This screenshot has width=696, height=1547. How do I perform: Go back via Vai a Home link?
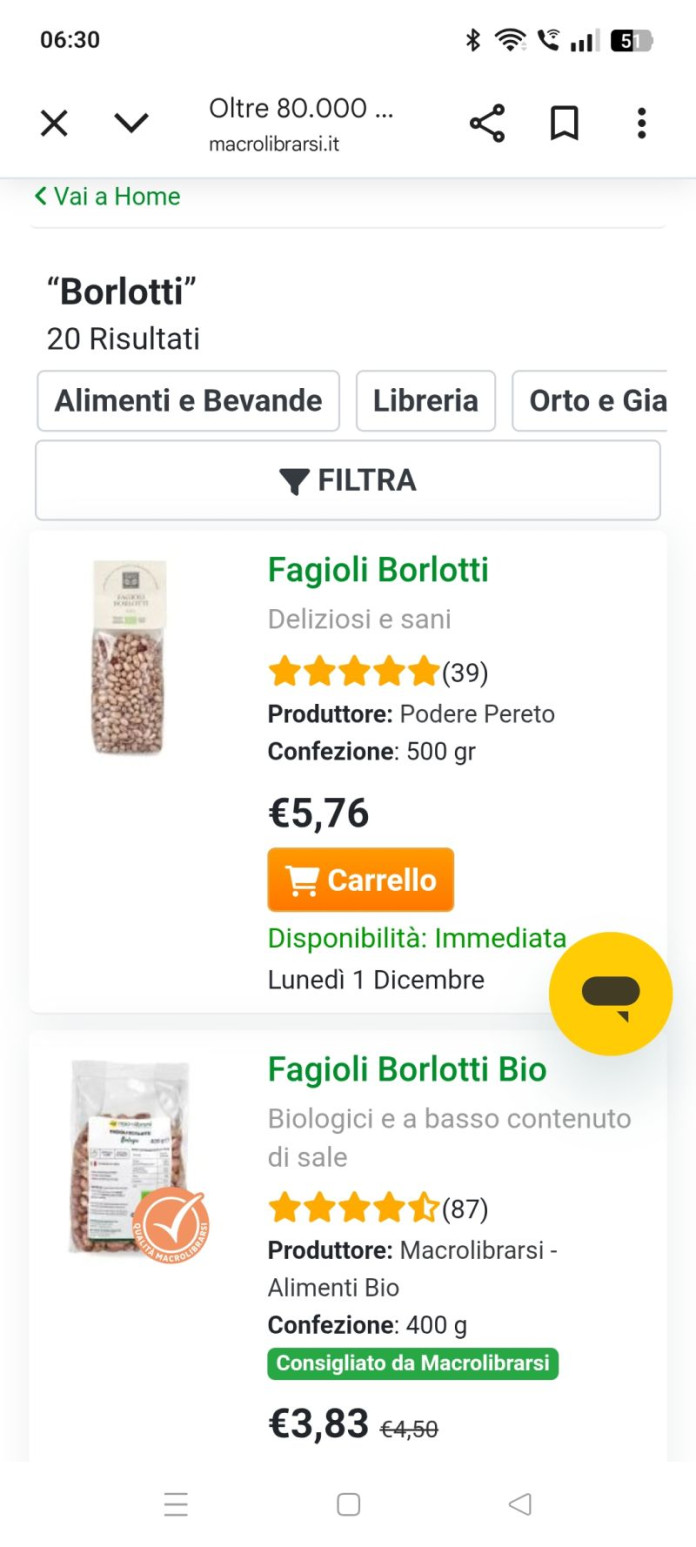(108, 196)
